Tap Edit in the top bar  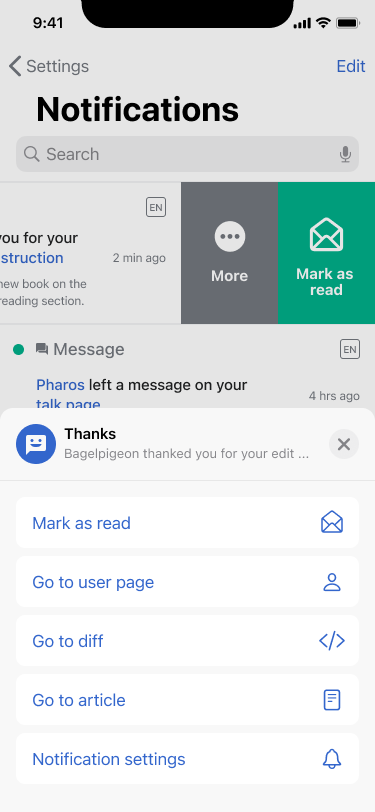click(x=351, y=66)
